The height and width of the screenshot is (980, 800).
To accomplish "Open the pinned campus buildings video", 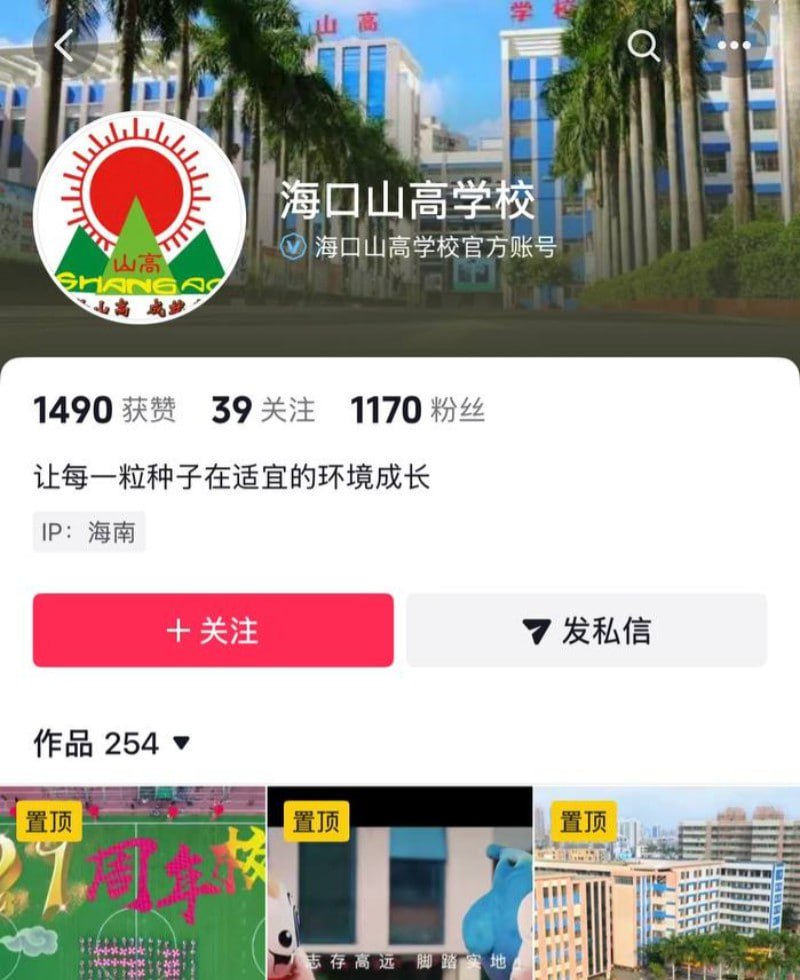I will pos(667,884).
